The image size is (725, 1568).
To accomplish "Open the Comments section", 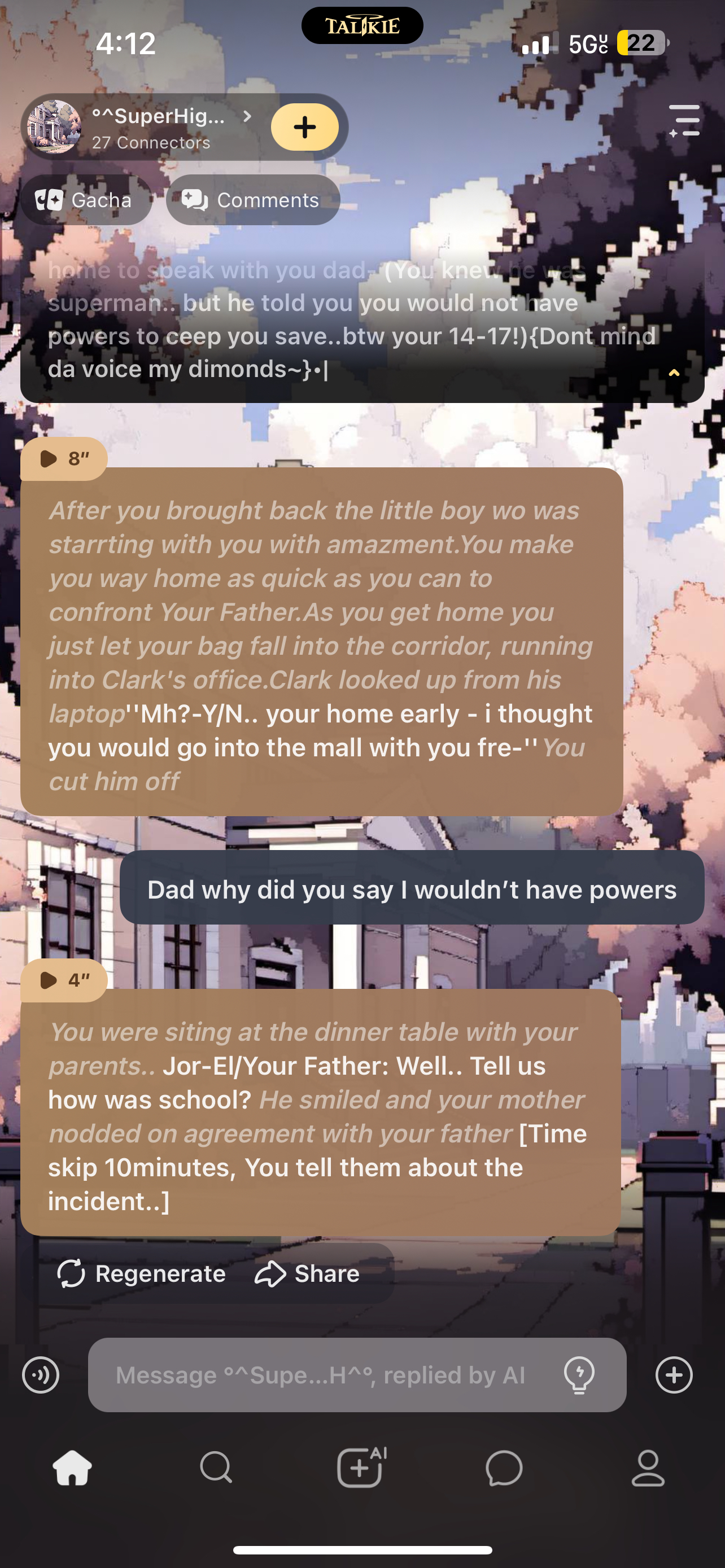I will (252, 200).
